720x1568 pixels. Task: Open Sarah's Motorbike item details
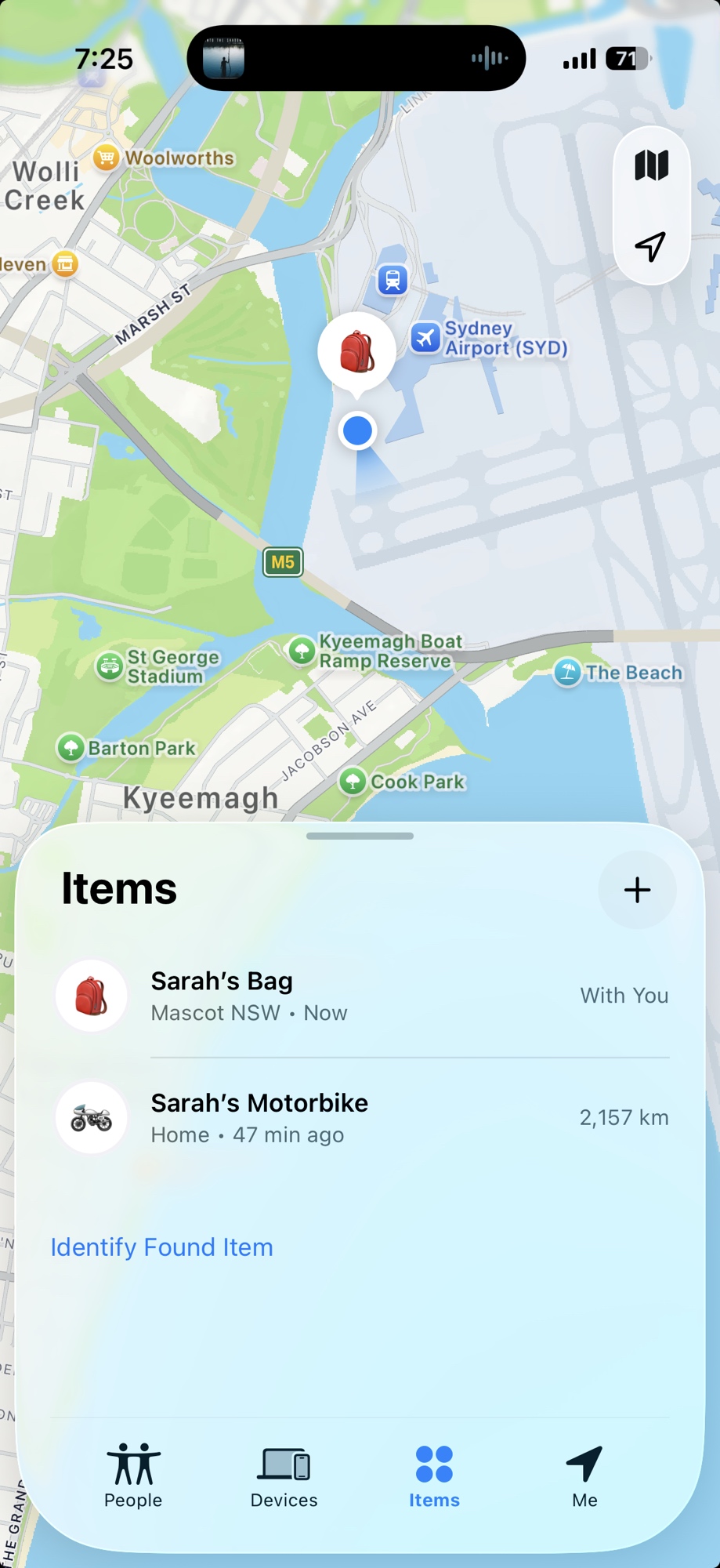pos(362,1118)
